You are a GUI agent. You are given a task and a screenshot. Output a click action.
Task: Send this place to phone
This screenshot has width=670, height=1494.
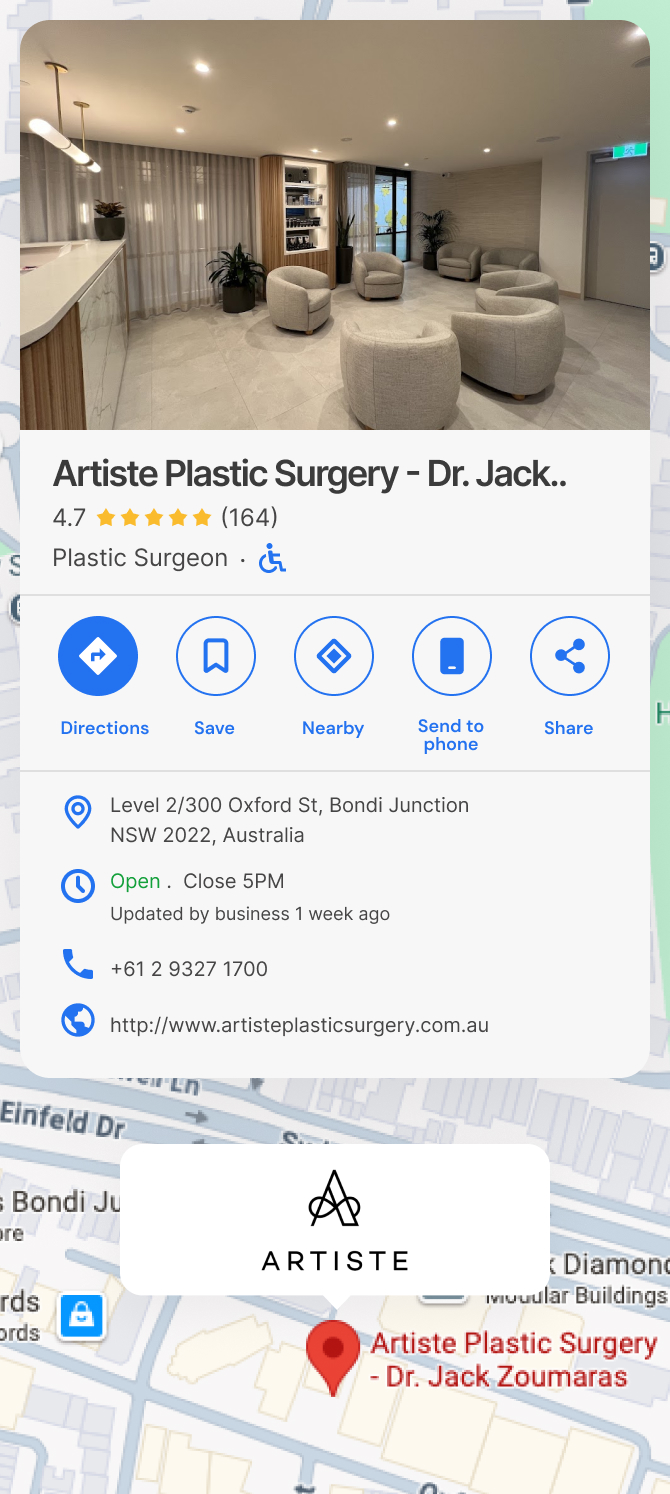point(451,656)
